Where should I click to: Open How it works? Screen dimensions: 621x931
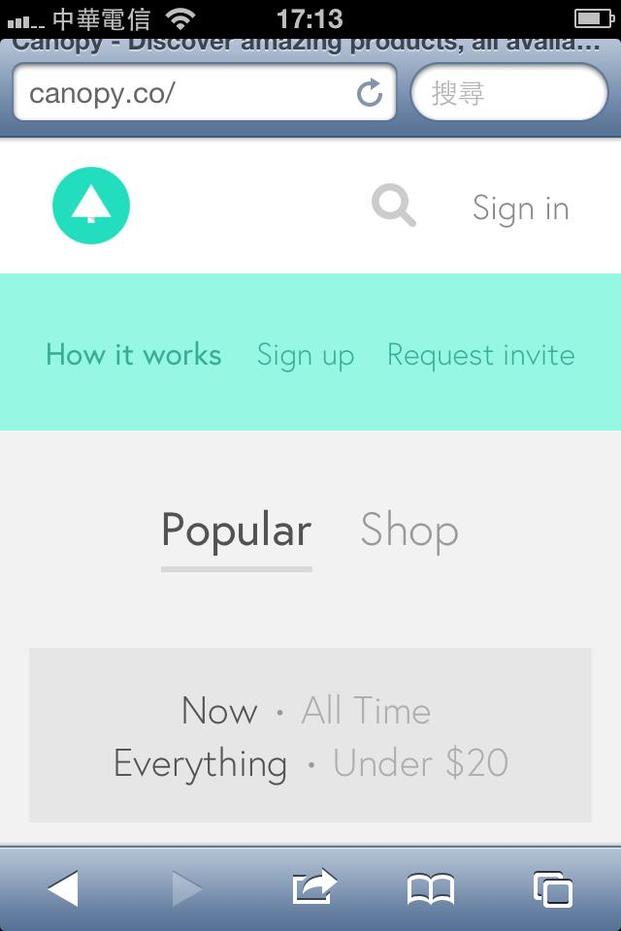tap(133, 355)
